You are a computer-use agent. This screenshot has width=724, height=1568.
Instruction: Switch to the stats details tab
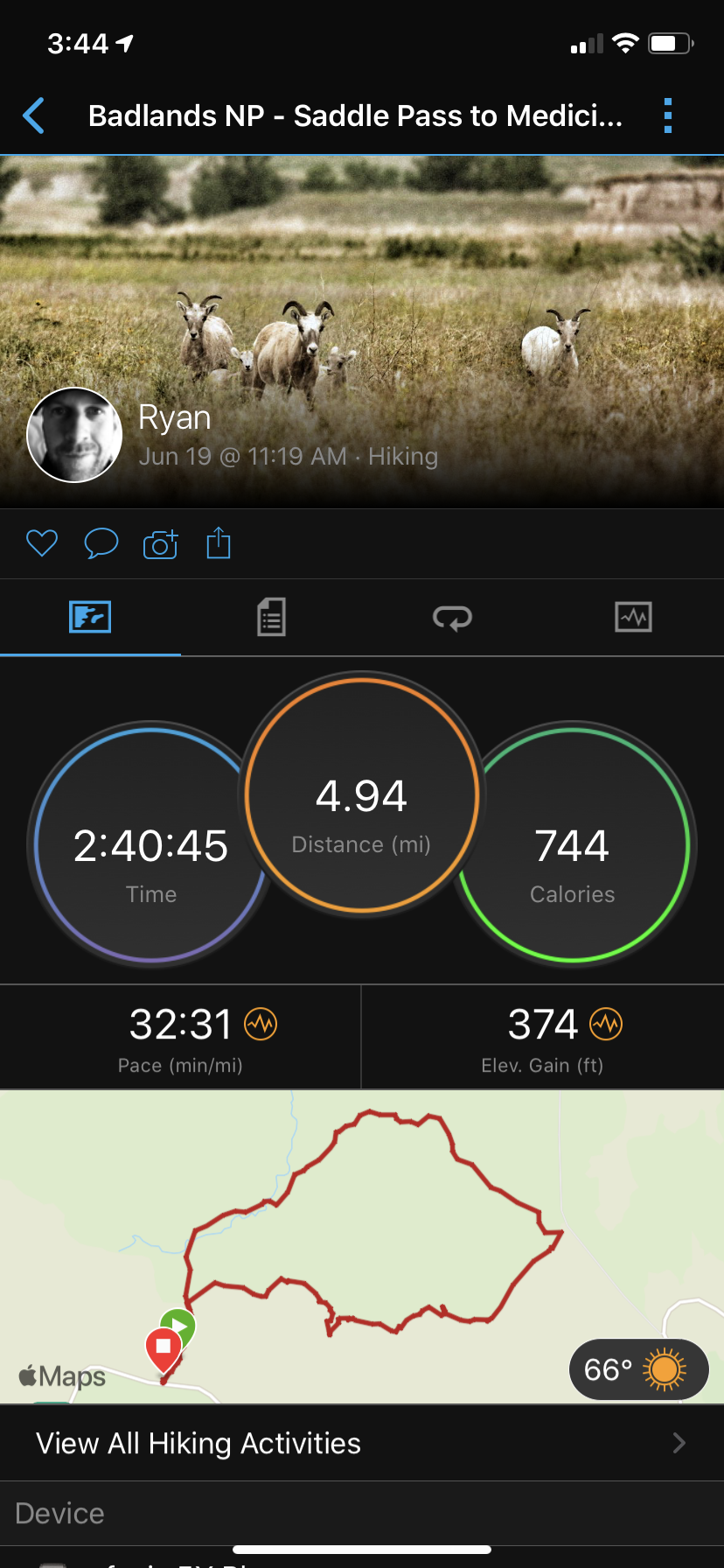tap(271, 617)
